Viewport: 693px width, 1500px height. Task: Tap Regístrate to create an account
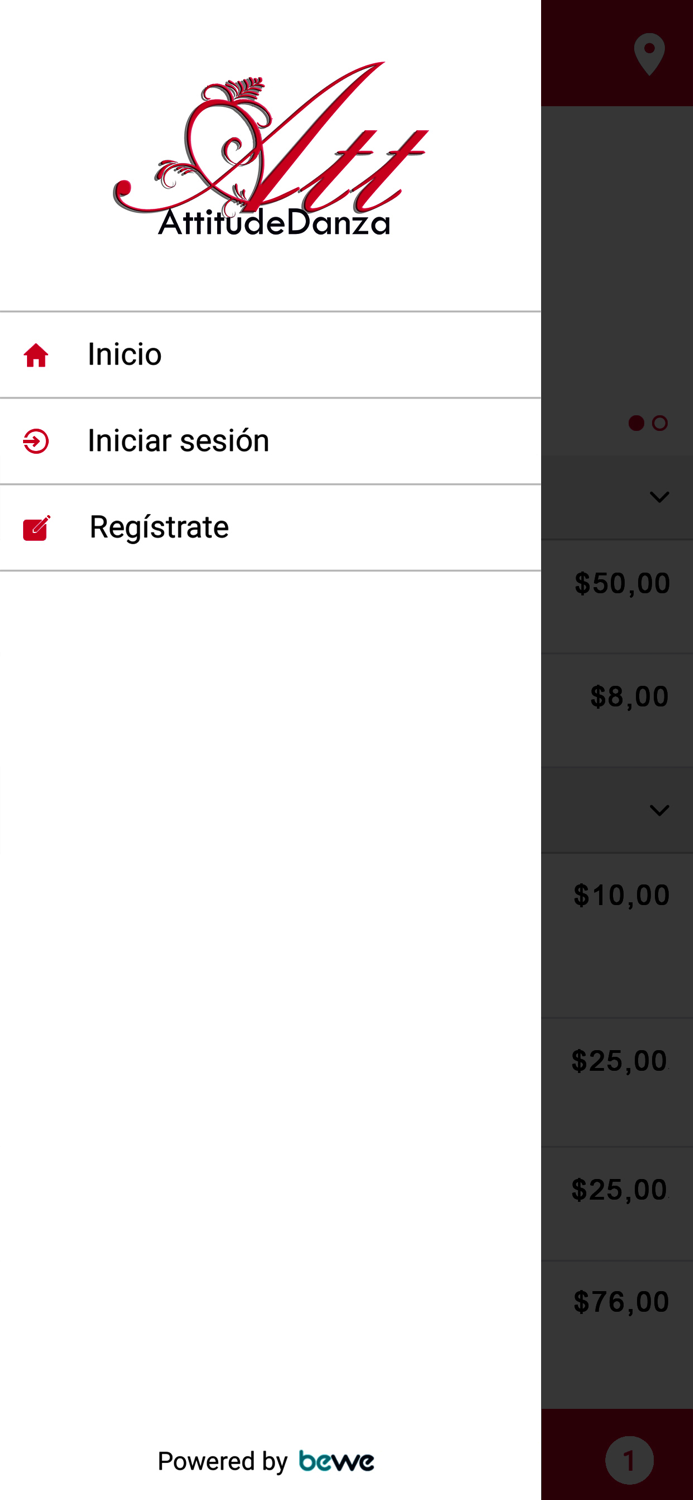tap(270, 527)
